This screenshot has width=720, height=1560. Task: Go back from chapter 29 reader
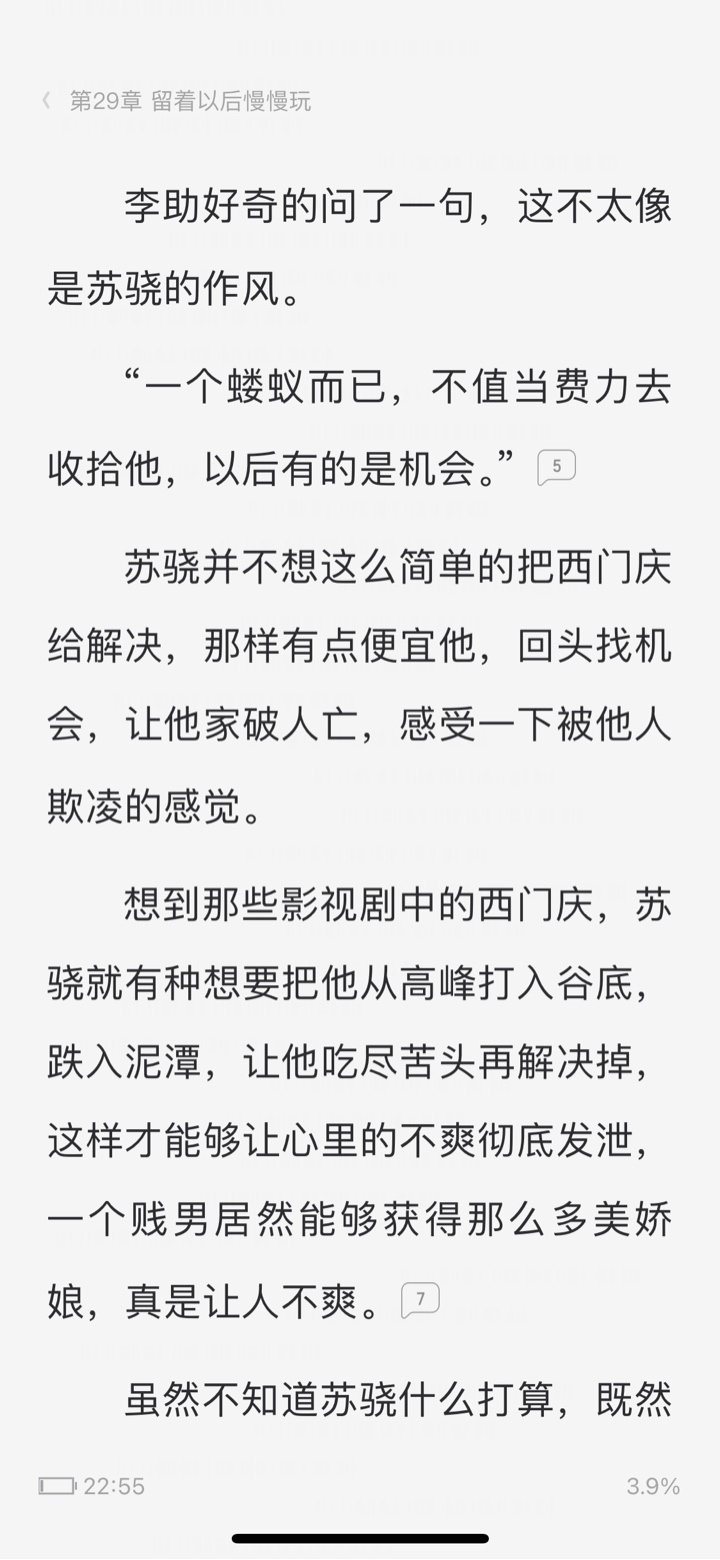pyautogui.click(x=46, y=101)
